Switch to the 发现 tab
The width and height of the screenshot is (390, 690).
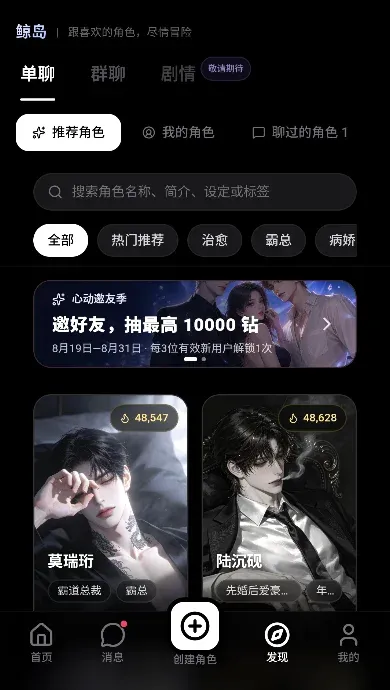[277, 643]
